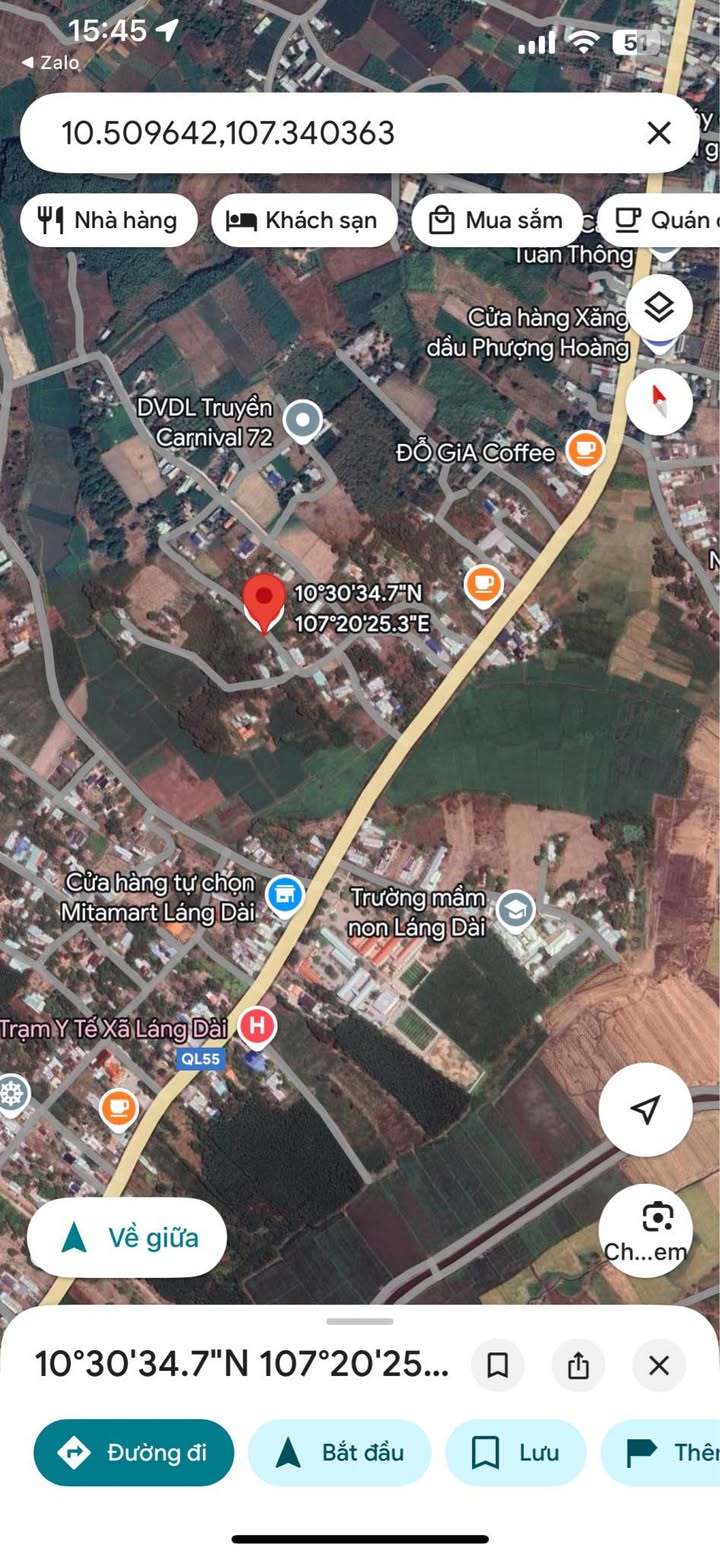Open Trường mầm non Láng Dài marker
The height and width of the screenshot is (1557, 720).
click(x=516, y=909)
